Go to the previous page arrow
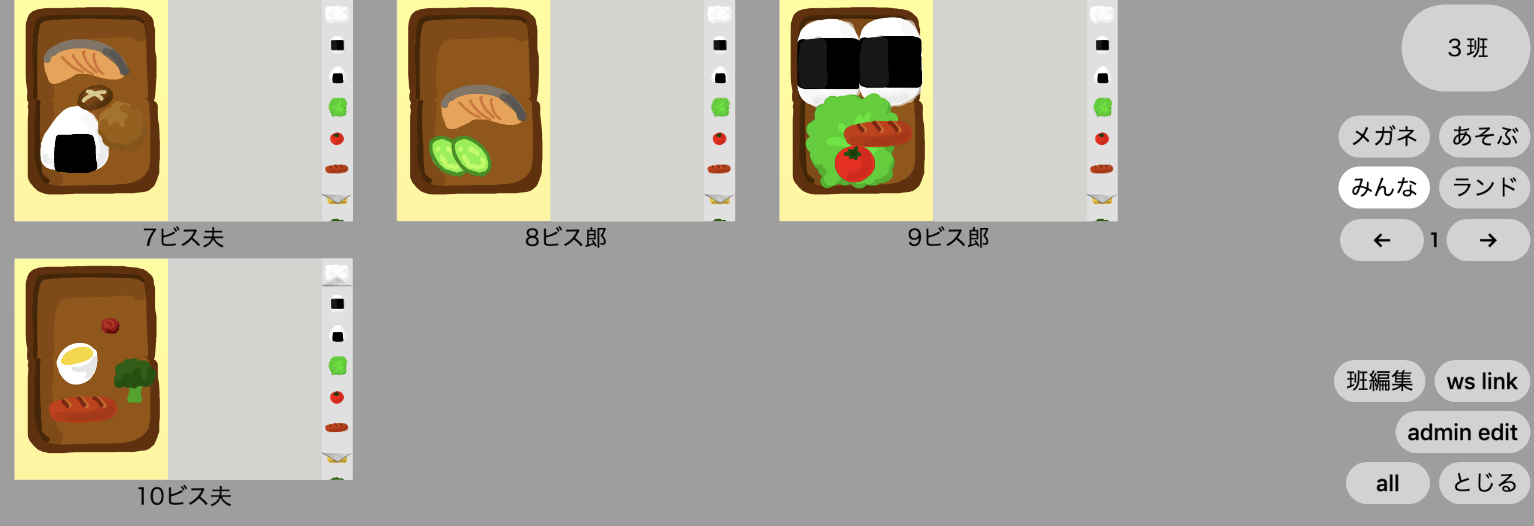 point(1381,240)
